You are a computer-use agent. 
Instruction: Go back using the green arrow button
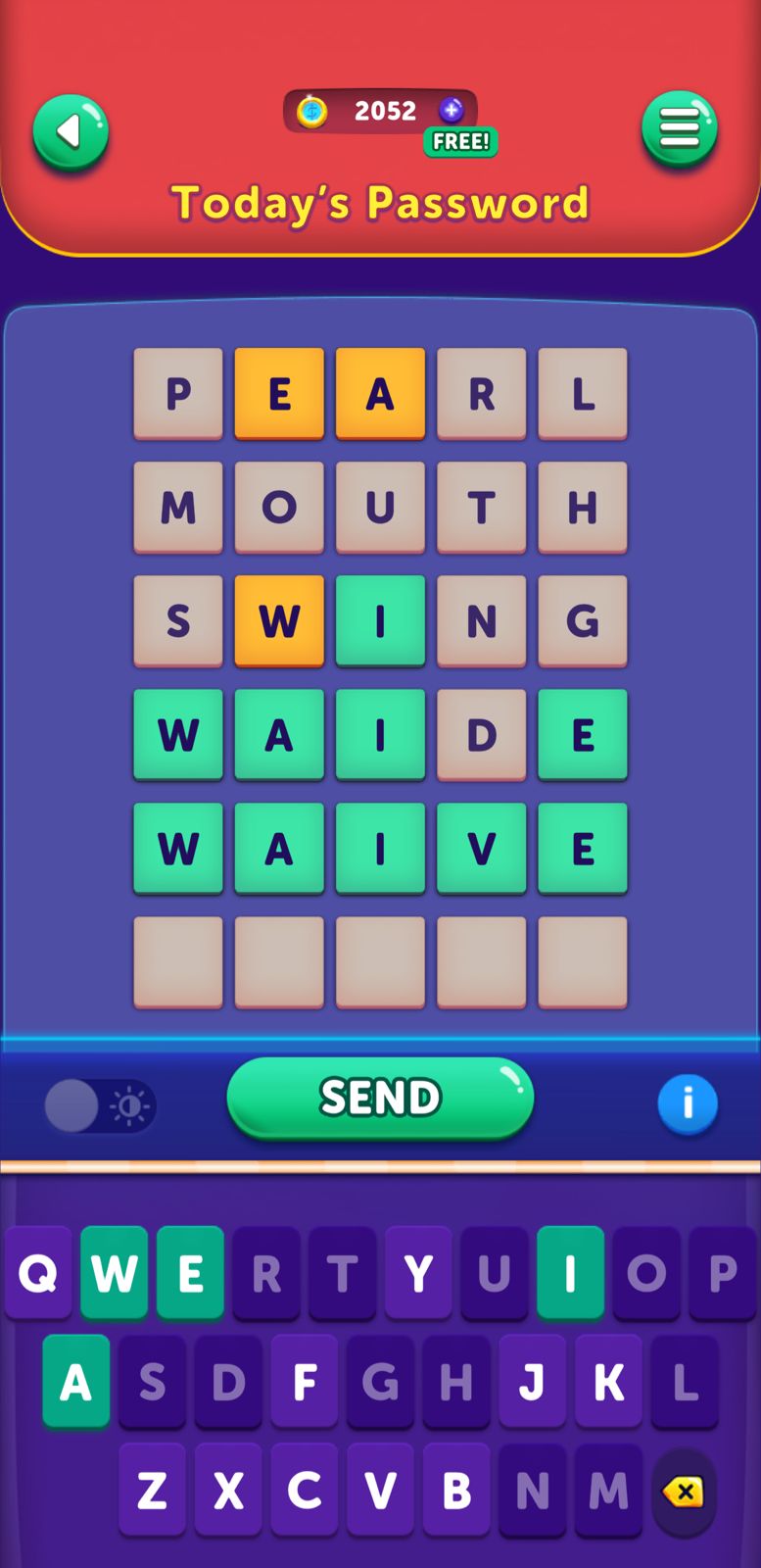point(71,132)
